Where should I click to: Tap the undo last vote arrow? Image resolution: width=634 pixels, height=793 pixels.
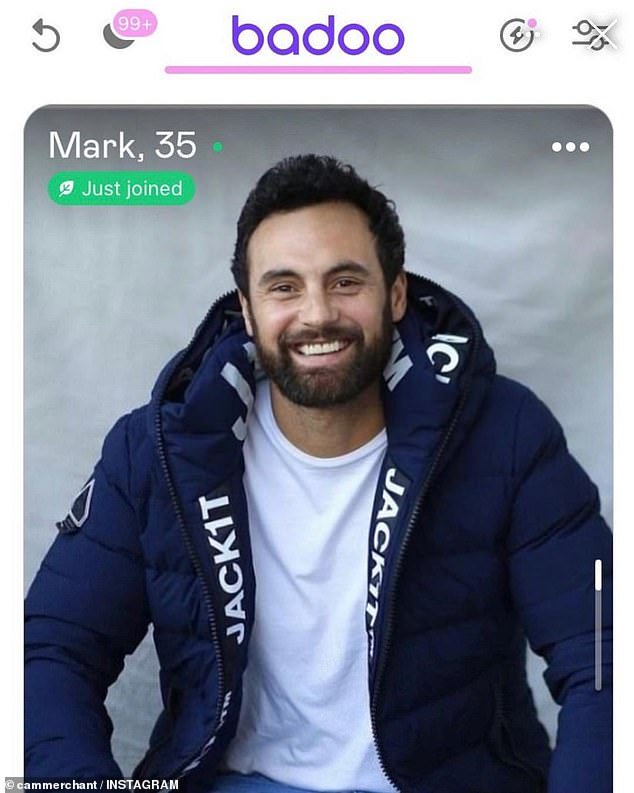click(x=45, y=36)
